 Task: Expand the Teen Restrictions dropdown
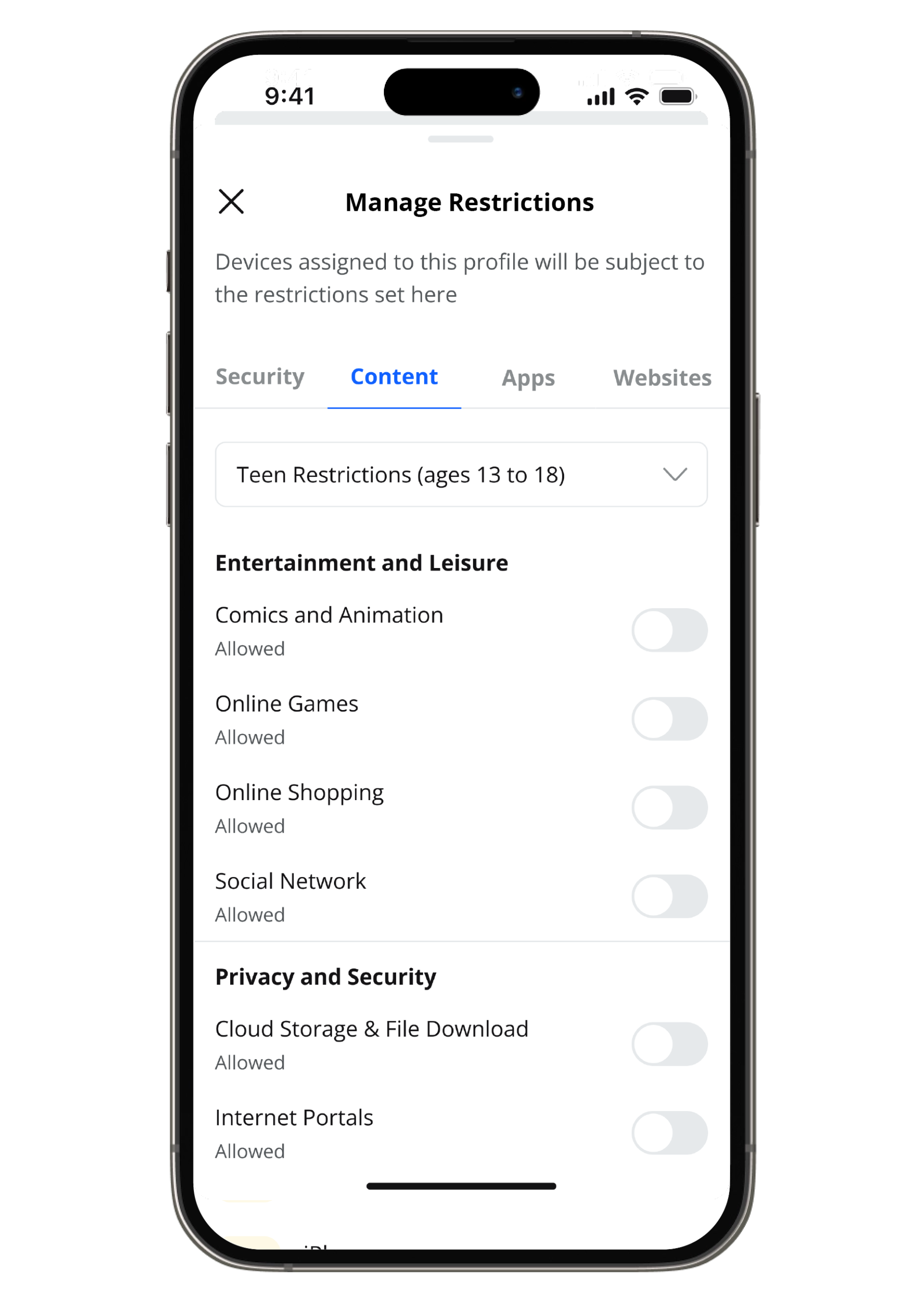point(461,474)
